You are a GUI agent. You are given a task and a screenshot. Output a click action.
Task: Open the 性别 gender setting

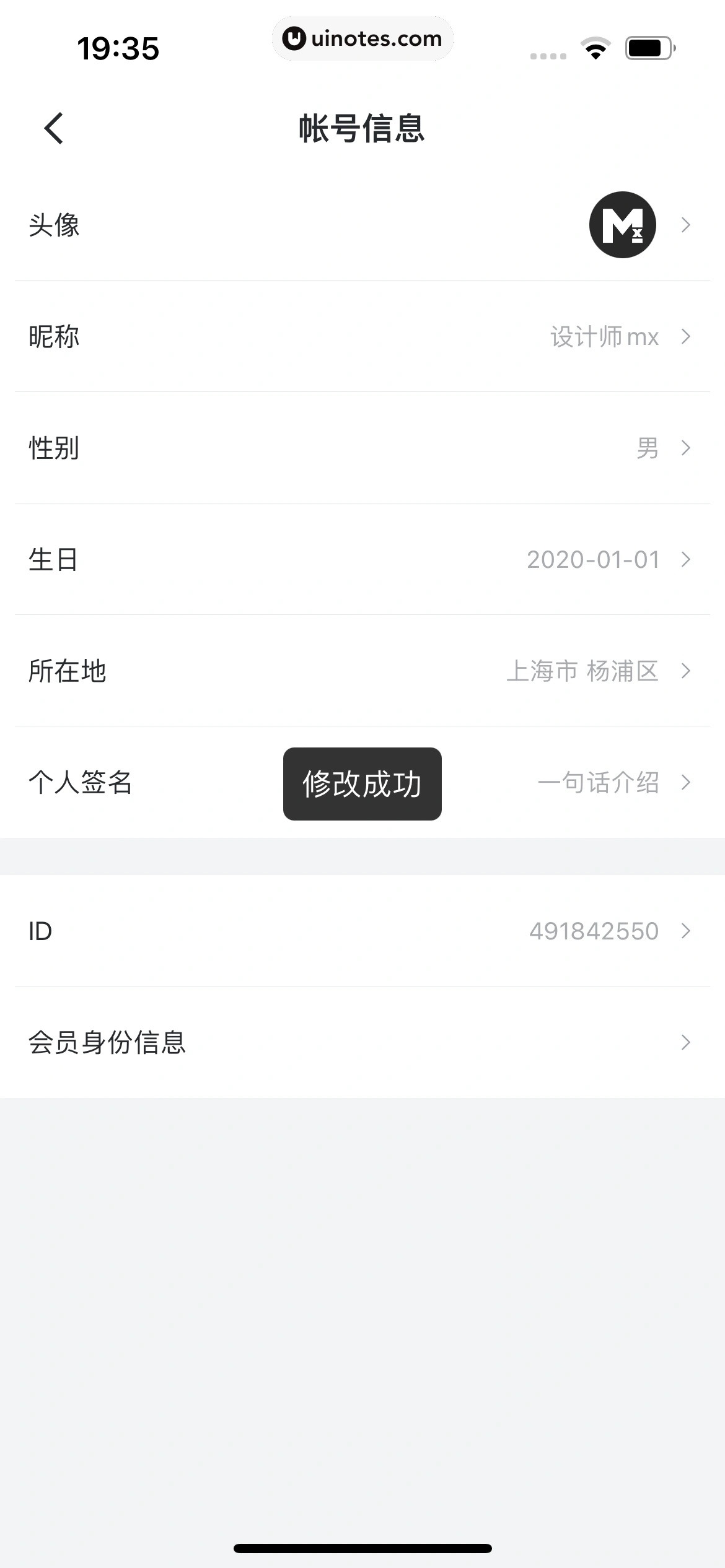click(x=362, y=448)
